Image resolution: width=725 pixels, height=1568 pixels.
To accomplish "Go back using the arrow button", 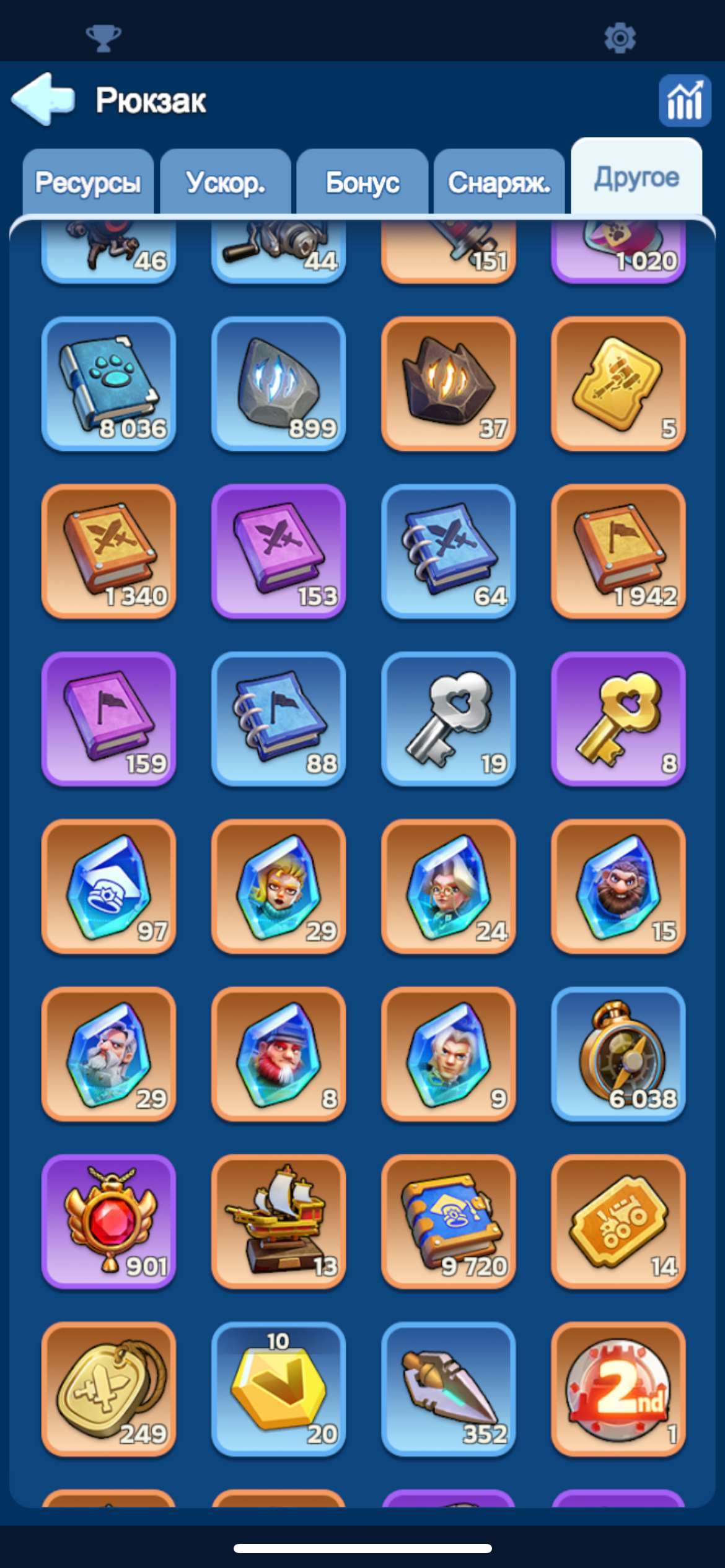I will point(43,100).
